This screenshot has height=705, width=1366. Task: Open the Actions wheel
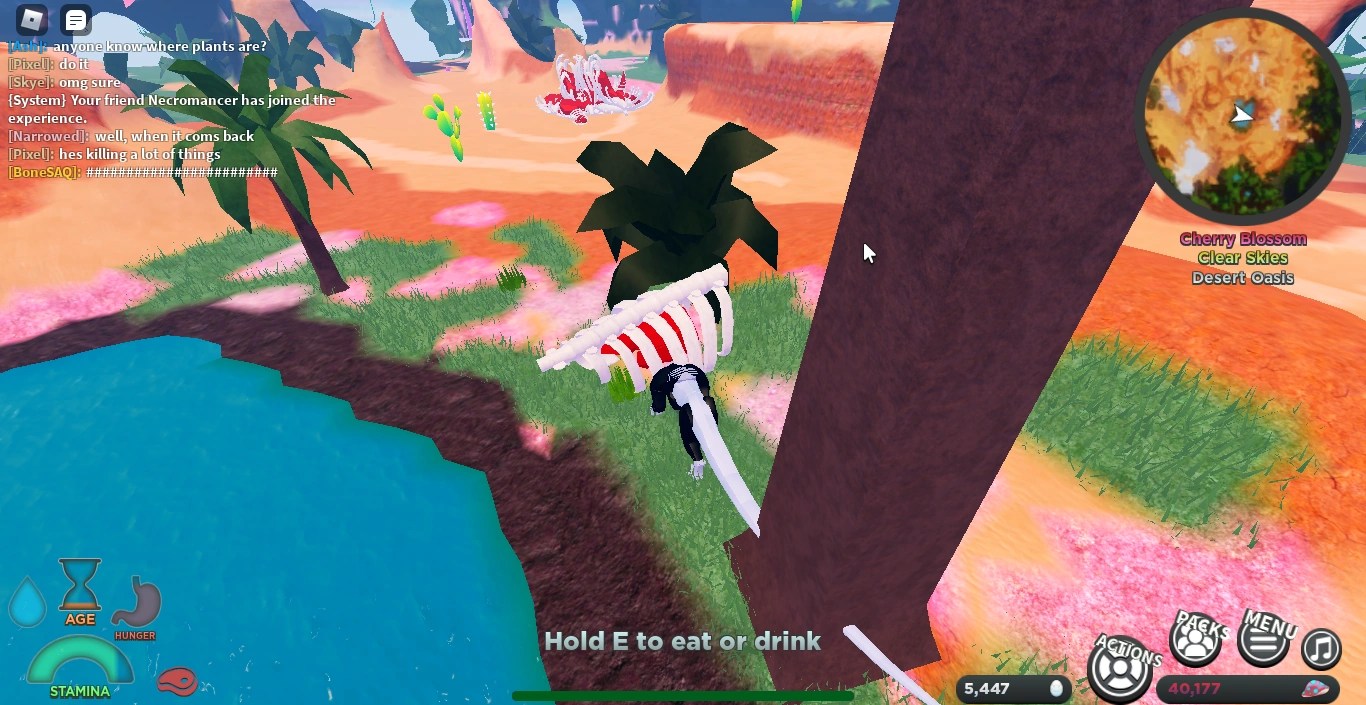(x=1120, y=670)
